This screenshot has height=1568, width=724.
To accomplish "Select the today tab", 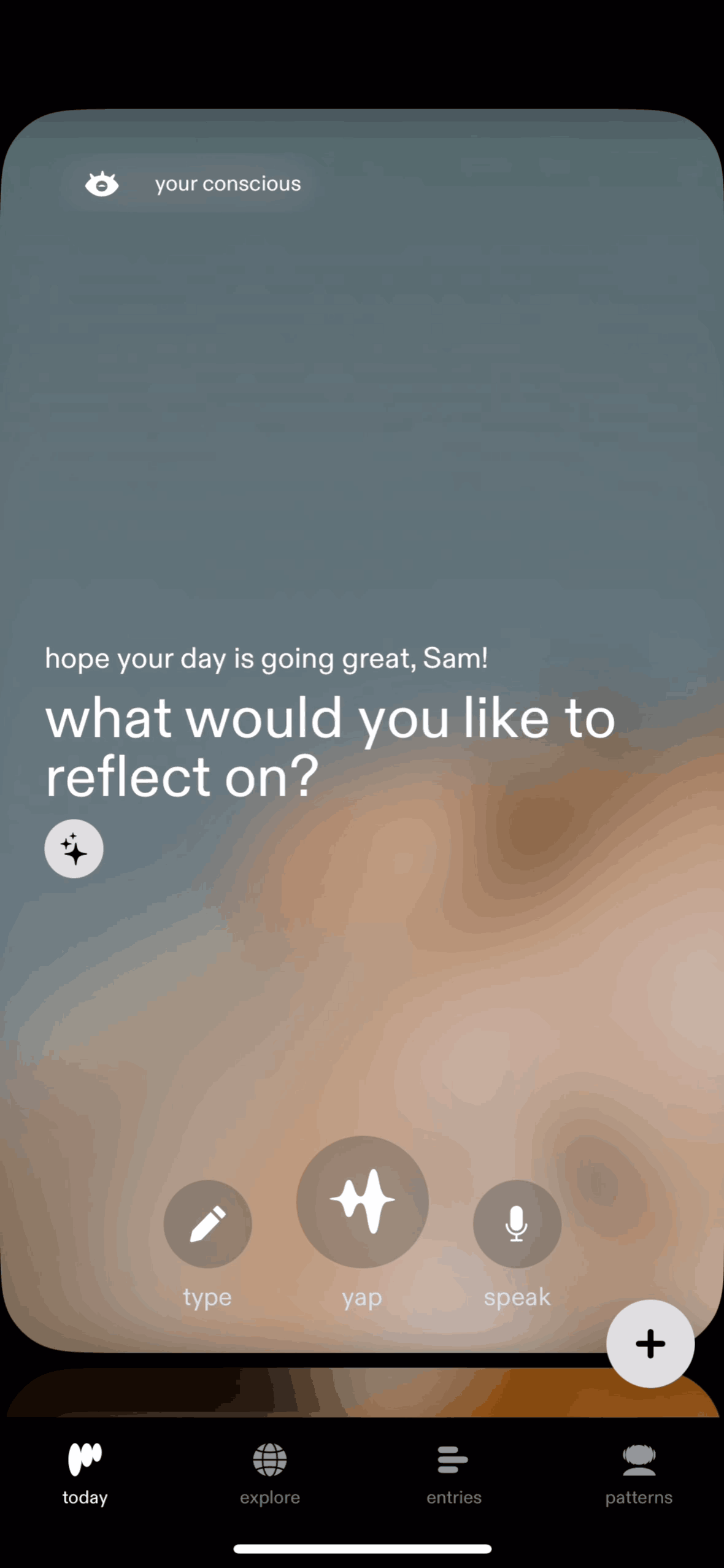I will point(85,1474).
